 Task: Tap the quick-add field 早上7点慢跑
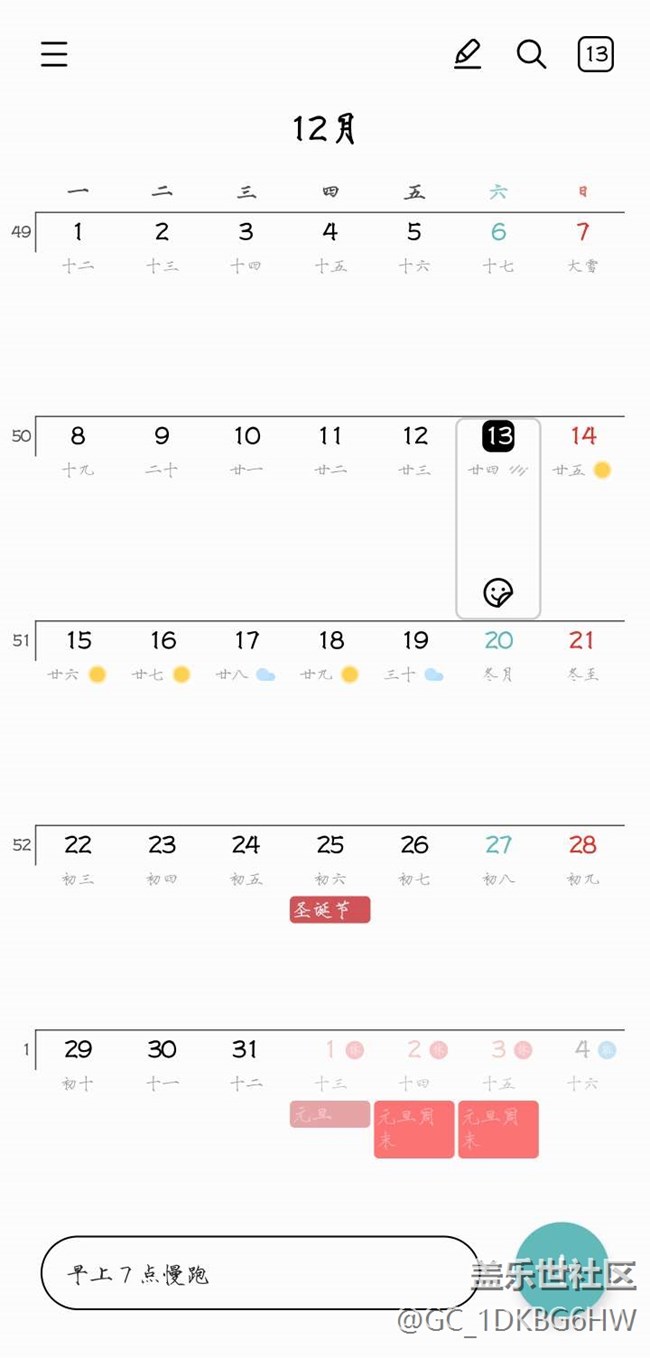tap(260, 1273)
